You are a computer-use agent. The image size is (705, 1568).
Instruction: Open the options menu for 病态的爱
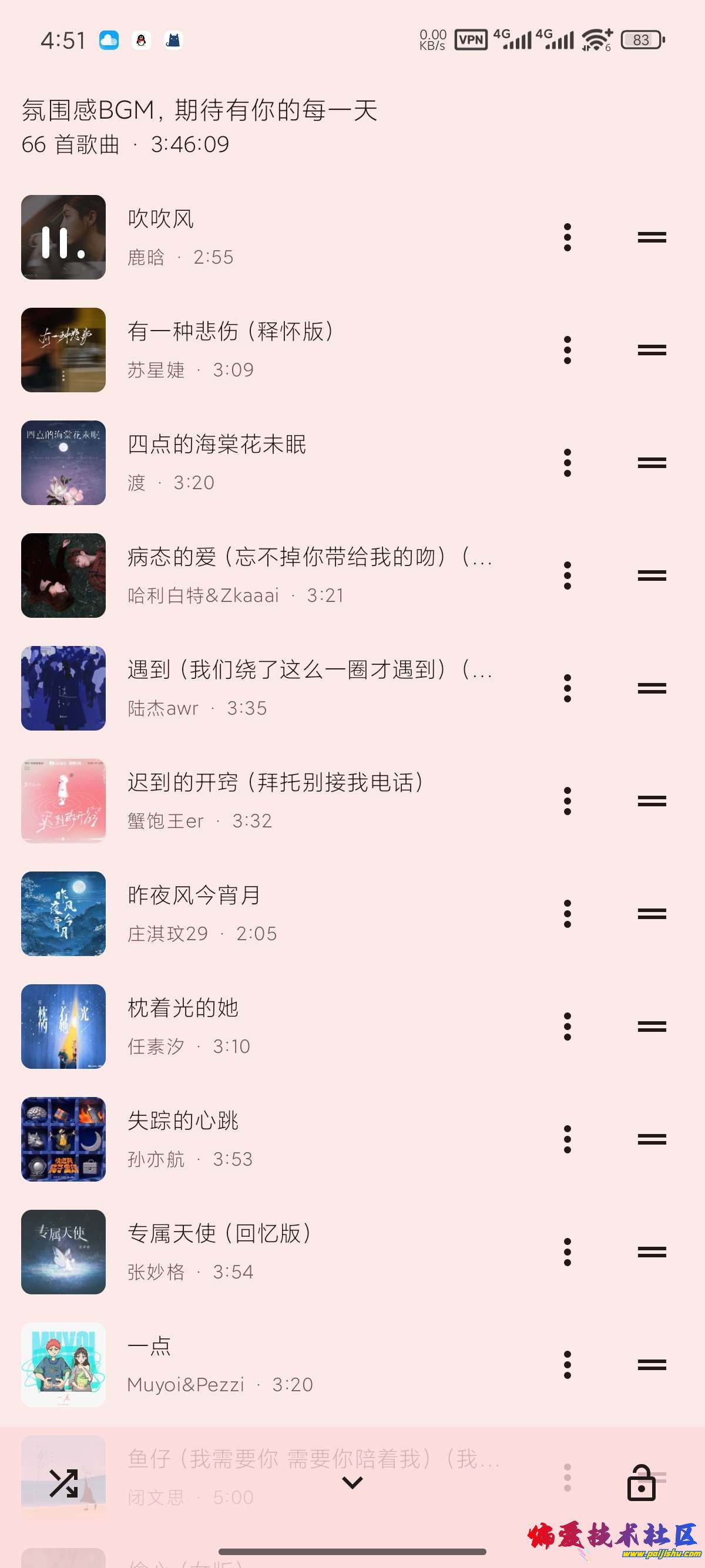tap(566, 574)
